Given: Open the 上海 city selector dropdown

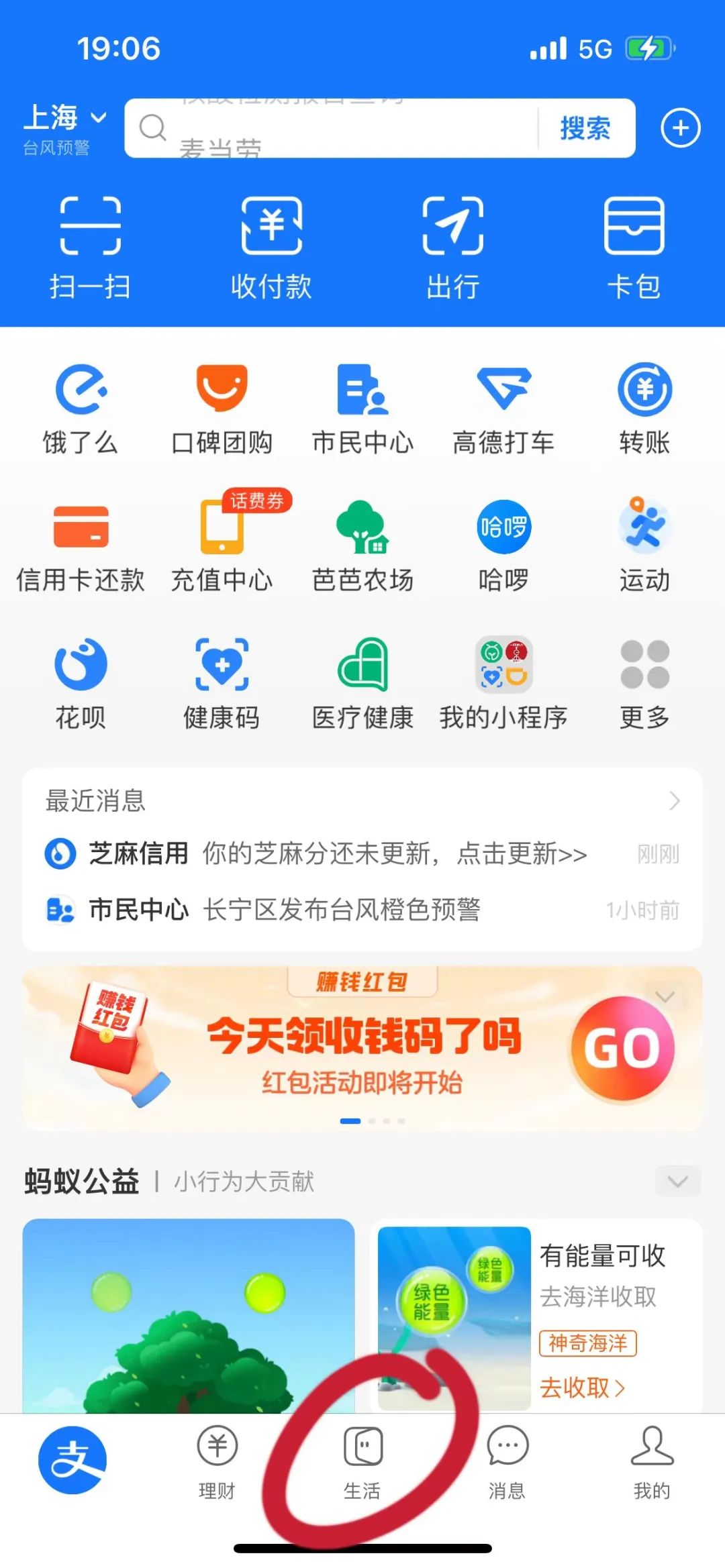Looking at the screenshot, I should [64, 118].
